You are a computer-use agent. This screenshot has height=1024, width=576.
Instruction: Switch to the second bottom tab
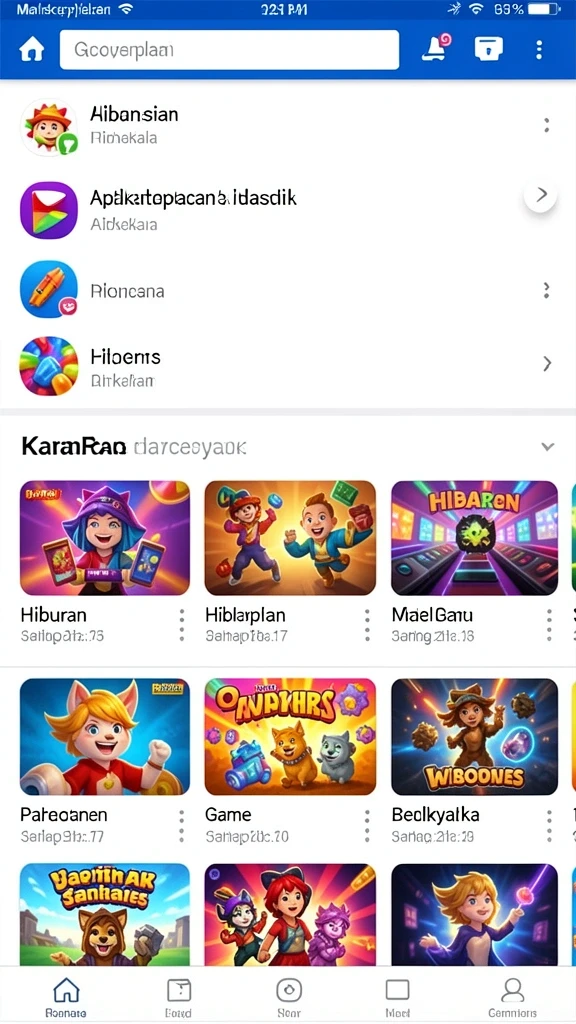coord(178,997)
